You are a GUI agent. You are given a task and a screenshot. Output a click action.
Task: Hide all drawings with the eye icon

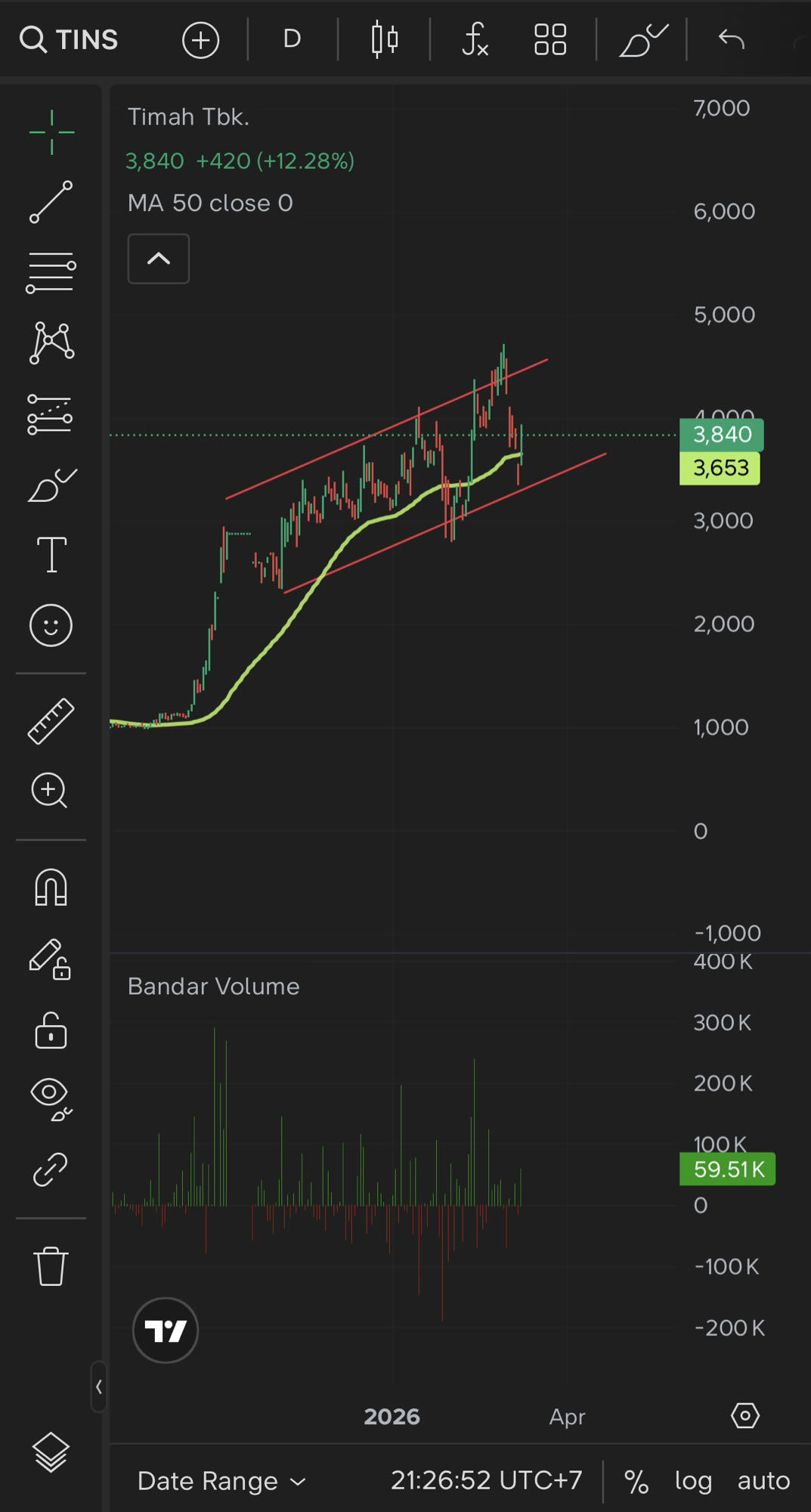click(51, 1097)
